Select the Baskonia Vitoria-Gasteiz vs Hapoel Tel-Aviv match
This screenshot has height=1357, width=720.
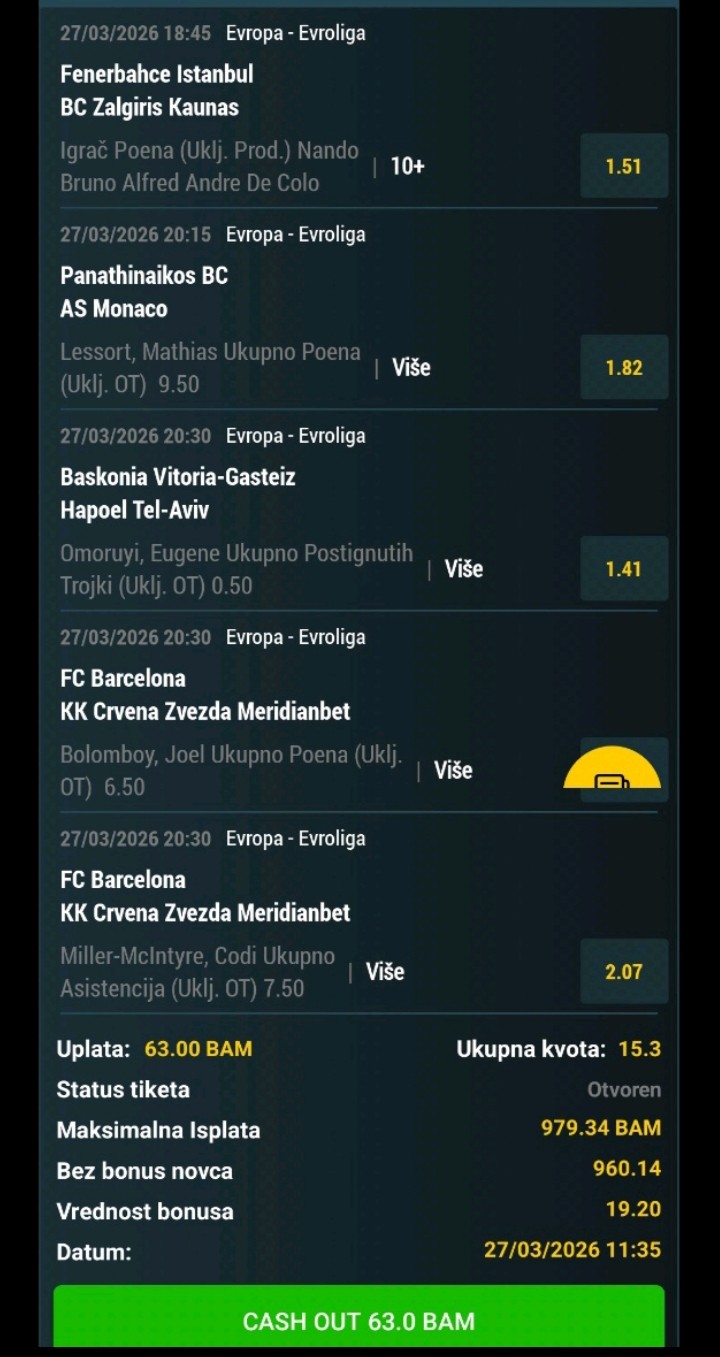[178, 493]
